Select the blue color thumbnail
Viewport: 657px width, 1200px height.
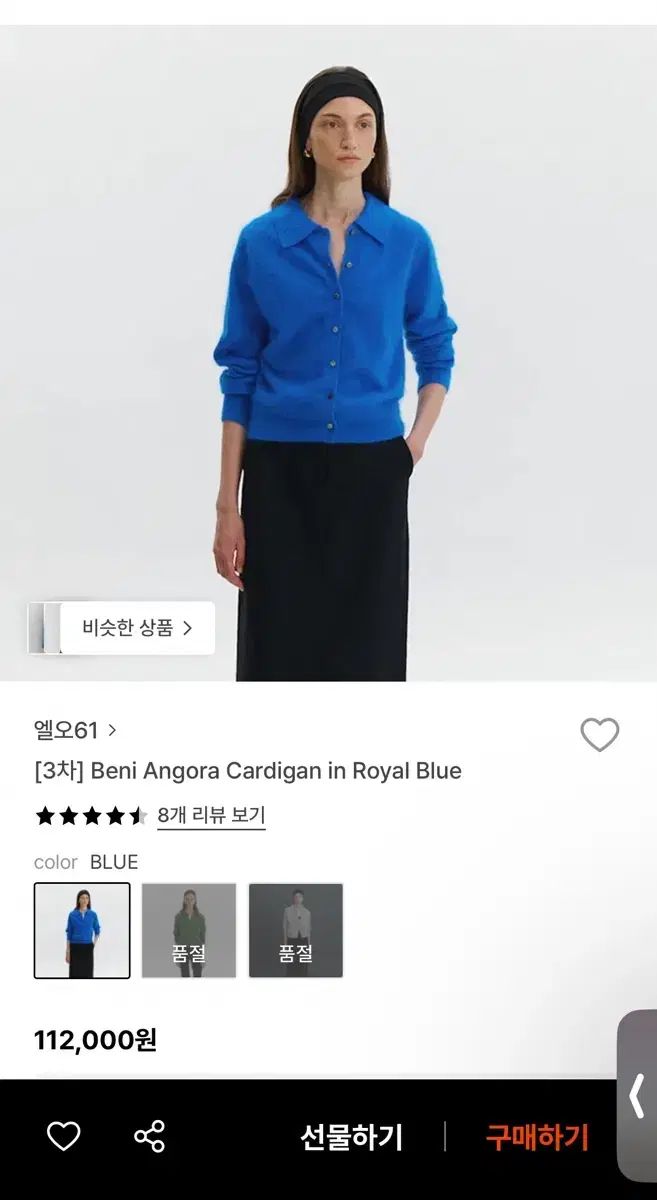[x=82, y=930]
